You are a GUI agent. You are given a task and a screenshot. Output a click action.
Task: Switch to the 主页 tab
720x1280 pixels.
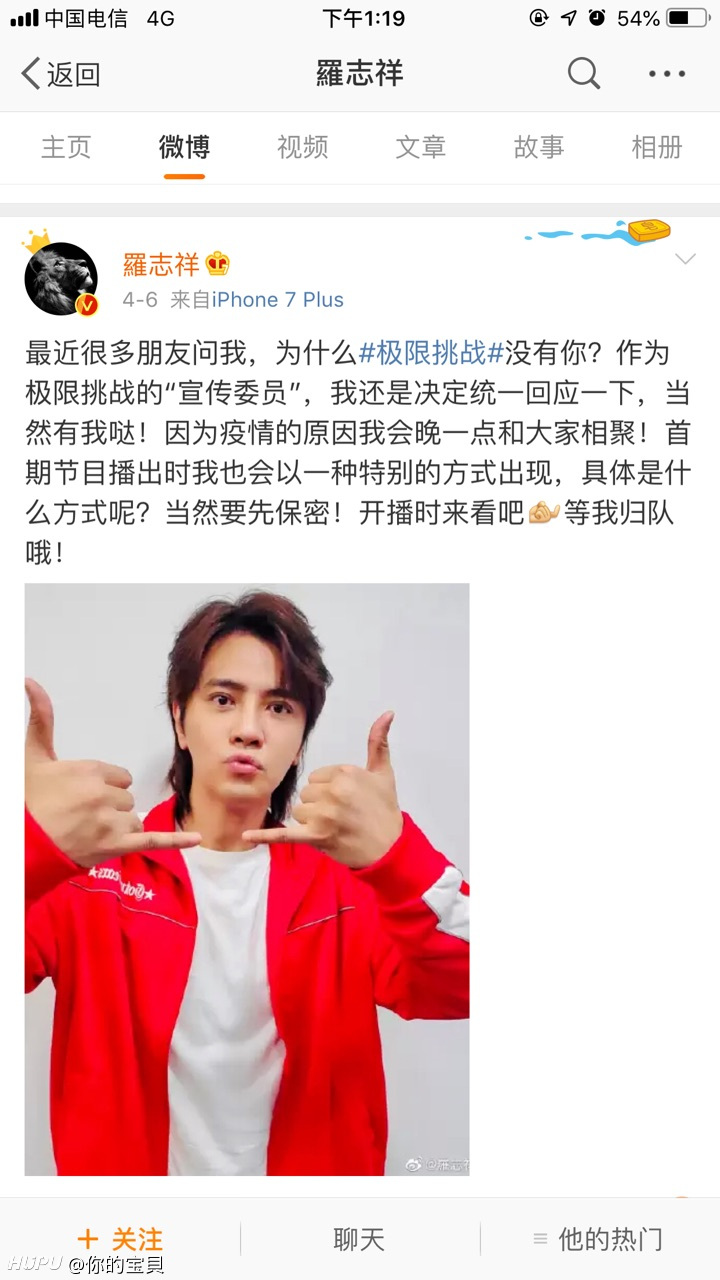coord(66,147)
